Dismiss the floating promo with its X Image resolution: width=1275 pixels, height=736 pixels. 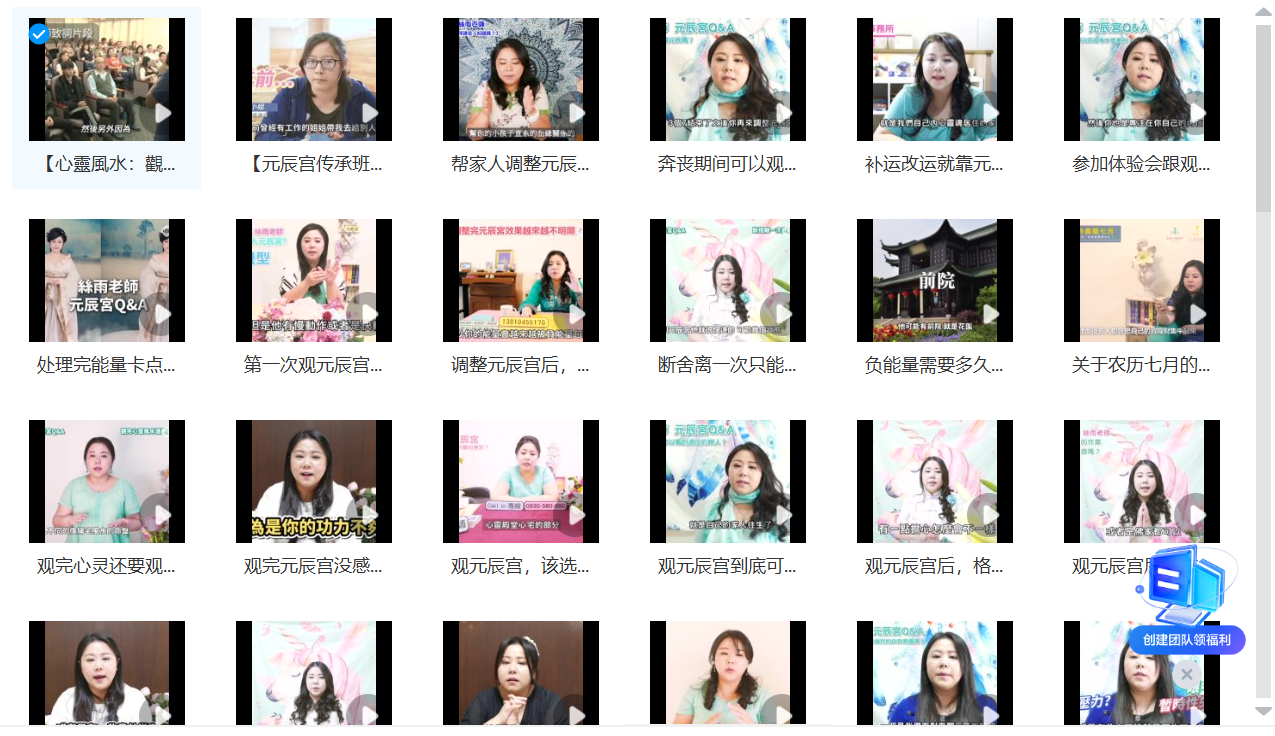click(1187, 674)
